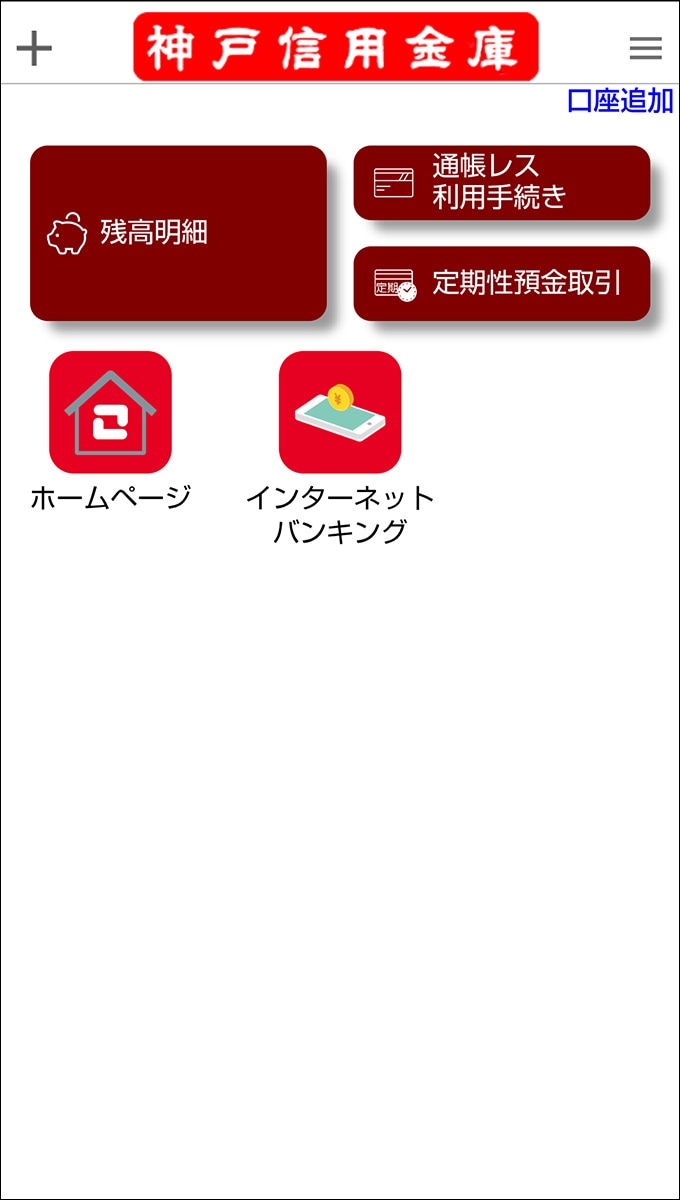The image size is (680, 1200).
Task: Tap the plus icon in the top bar
Action: 34,48
